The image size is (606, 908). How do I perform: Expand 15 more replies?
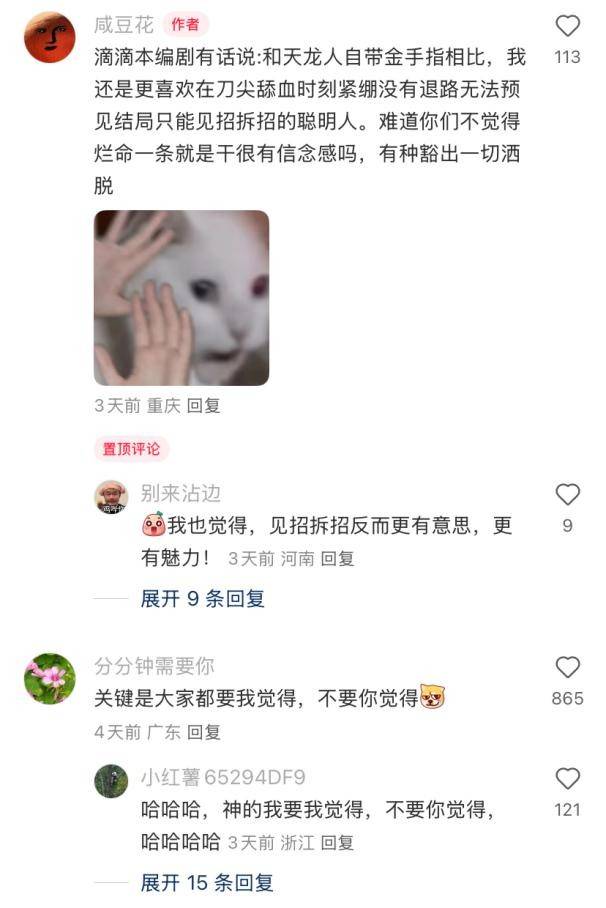coord(206,883)
